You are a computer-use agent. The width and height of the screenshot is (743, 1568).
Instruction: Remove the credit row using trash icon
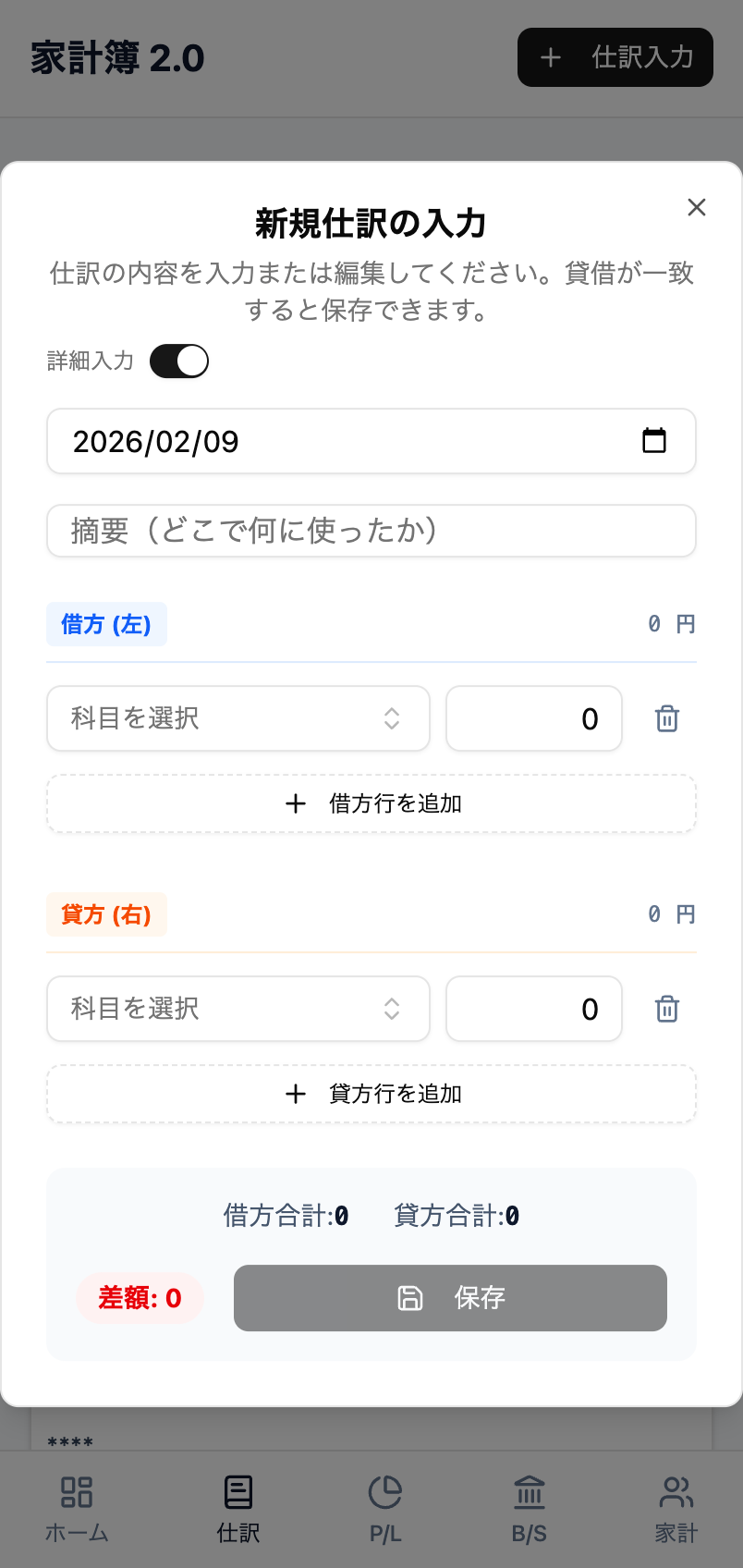pos(667,1009)
